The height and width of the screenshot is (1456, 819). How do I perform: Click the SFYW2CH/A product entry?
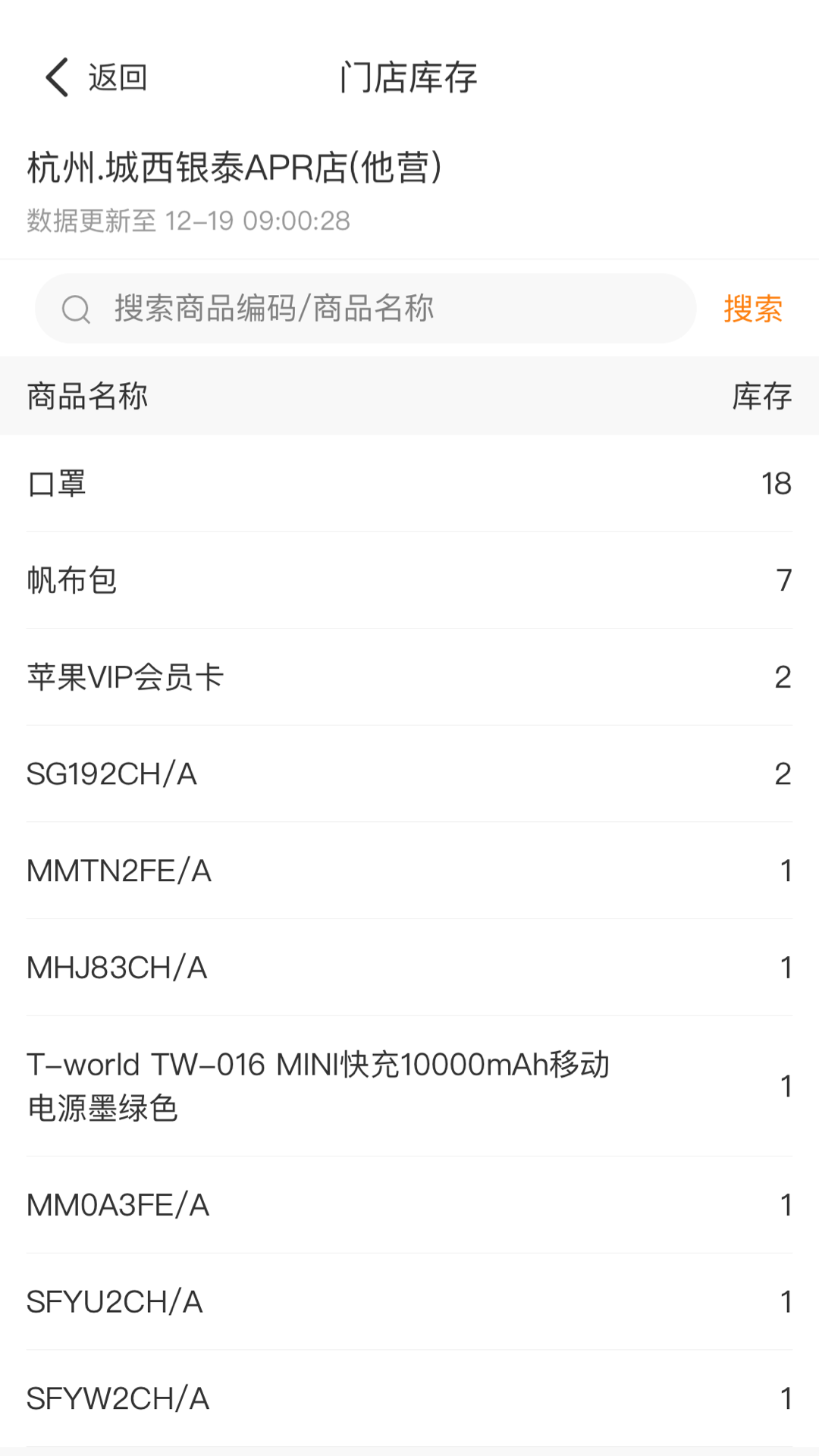coord(409,1398)
